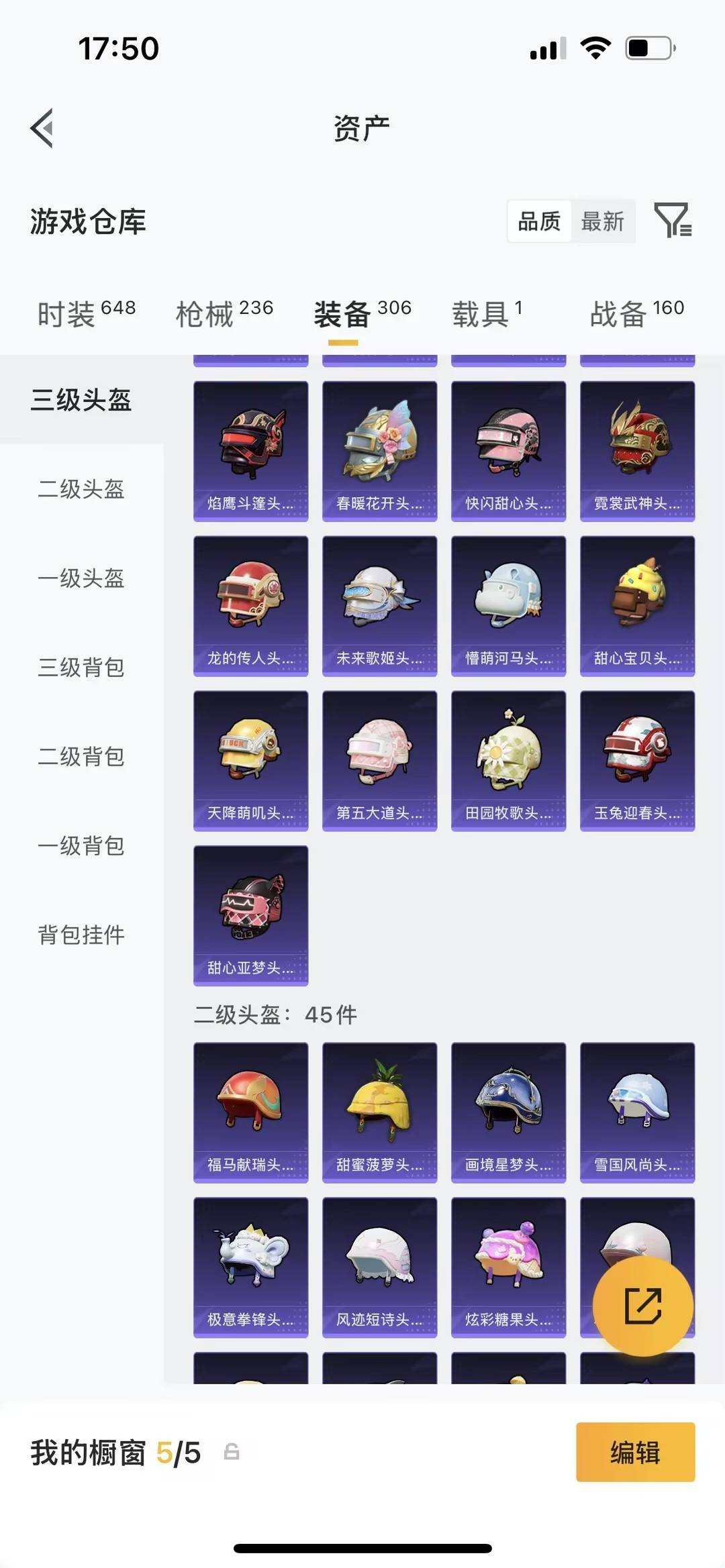This screenshot has width=725, height=1568.
Task: Select the 焰鹰斗篷头盔 item
Action: pyautogui.click(x=250, y=450)
